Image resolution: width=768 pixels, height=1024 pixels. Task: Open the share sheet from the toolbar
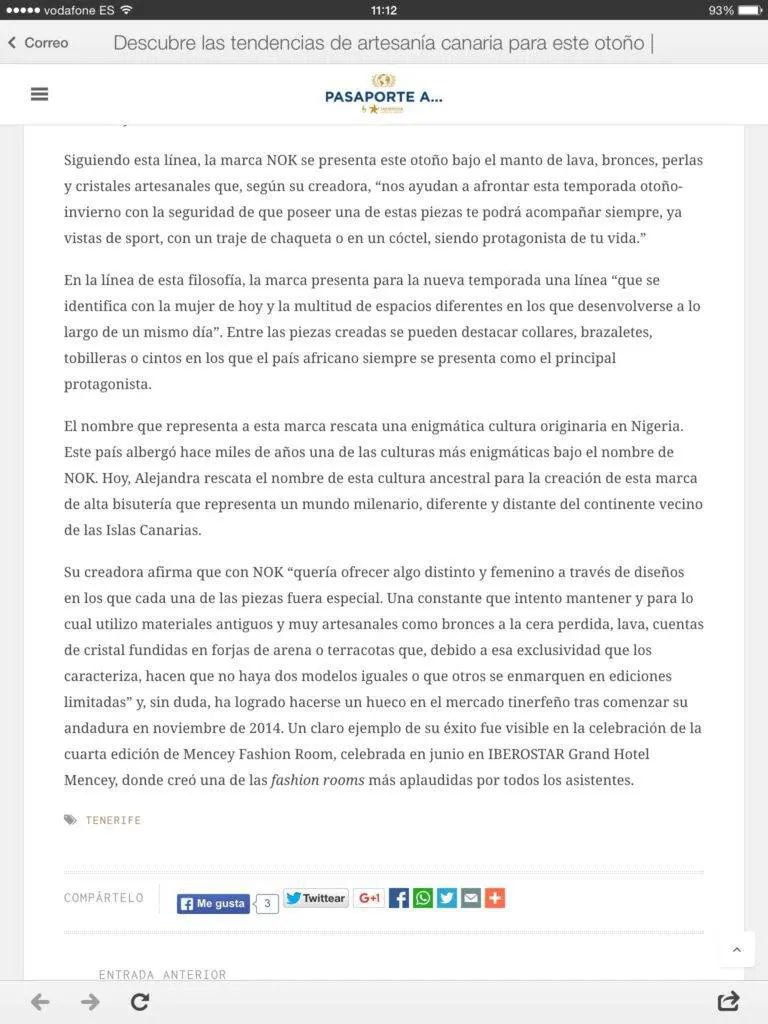coord(728,1001)
